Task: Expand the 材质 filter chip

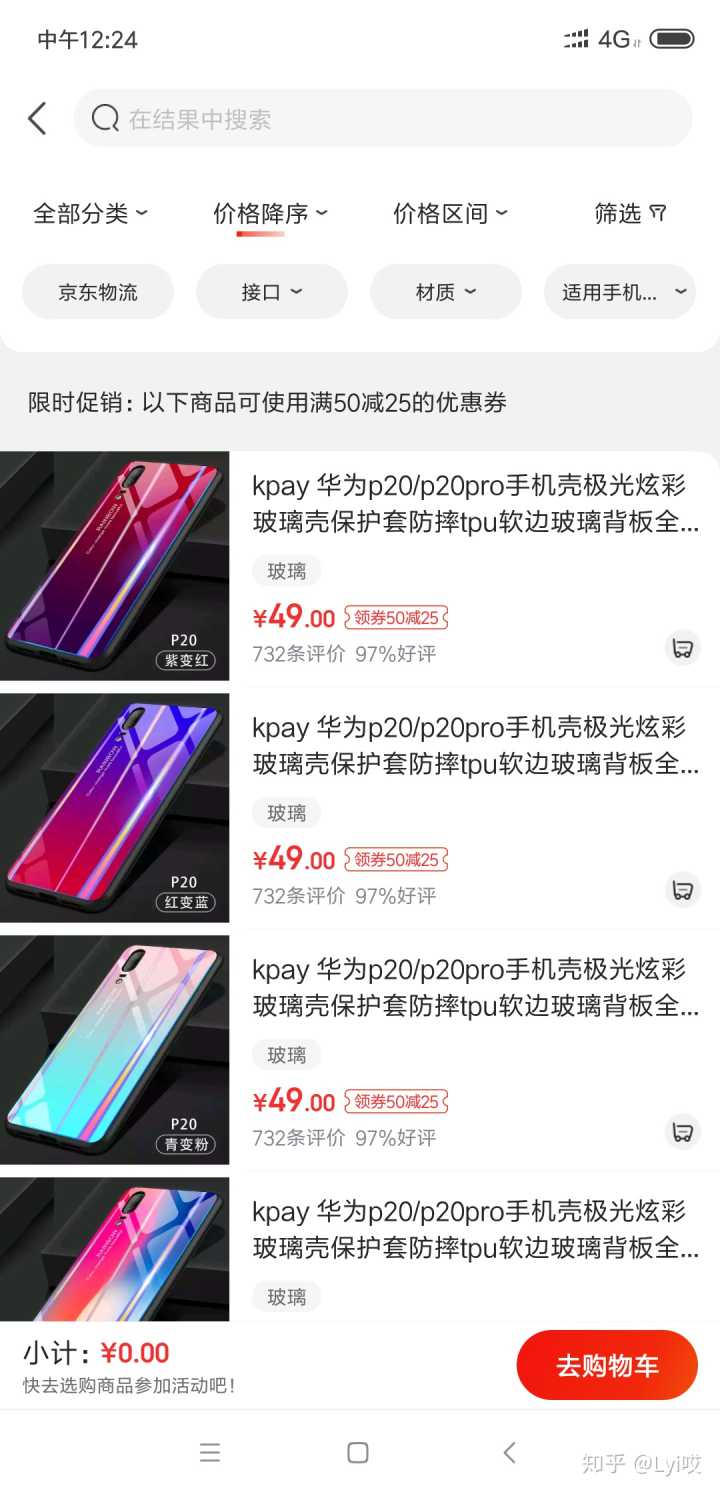Action: [446, 292]
